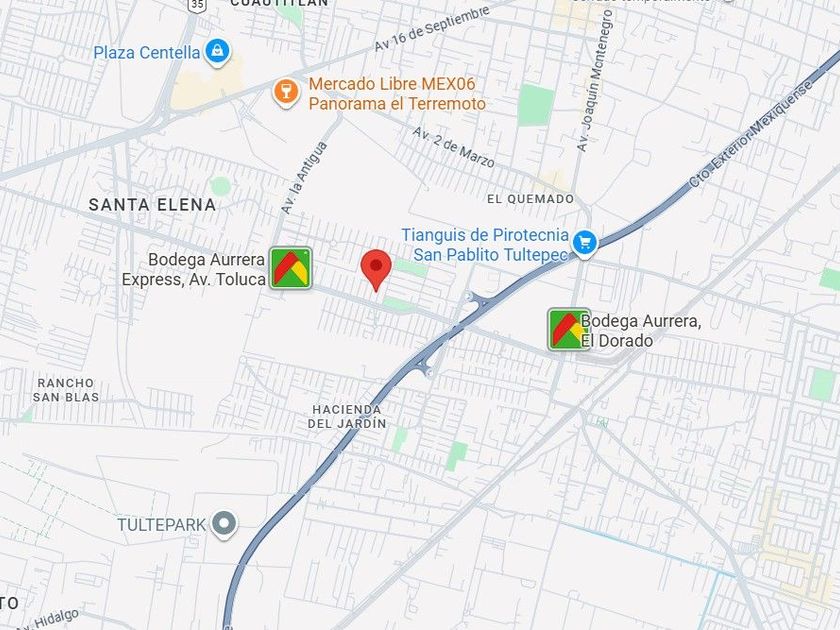Tap the red location pin marker
The image size is (840, 630).
tap(376, 270)
